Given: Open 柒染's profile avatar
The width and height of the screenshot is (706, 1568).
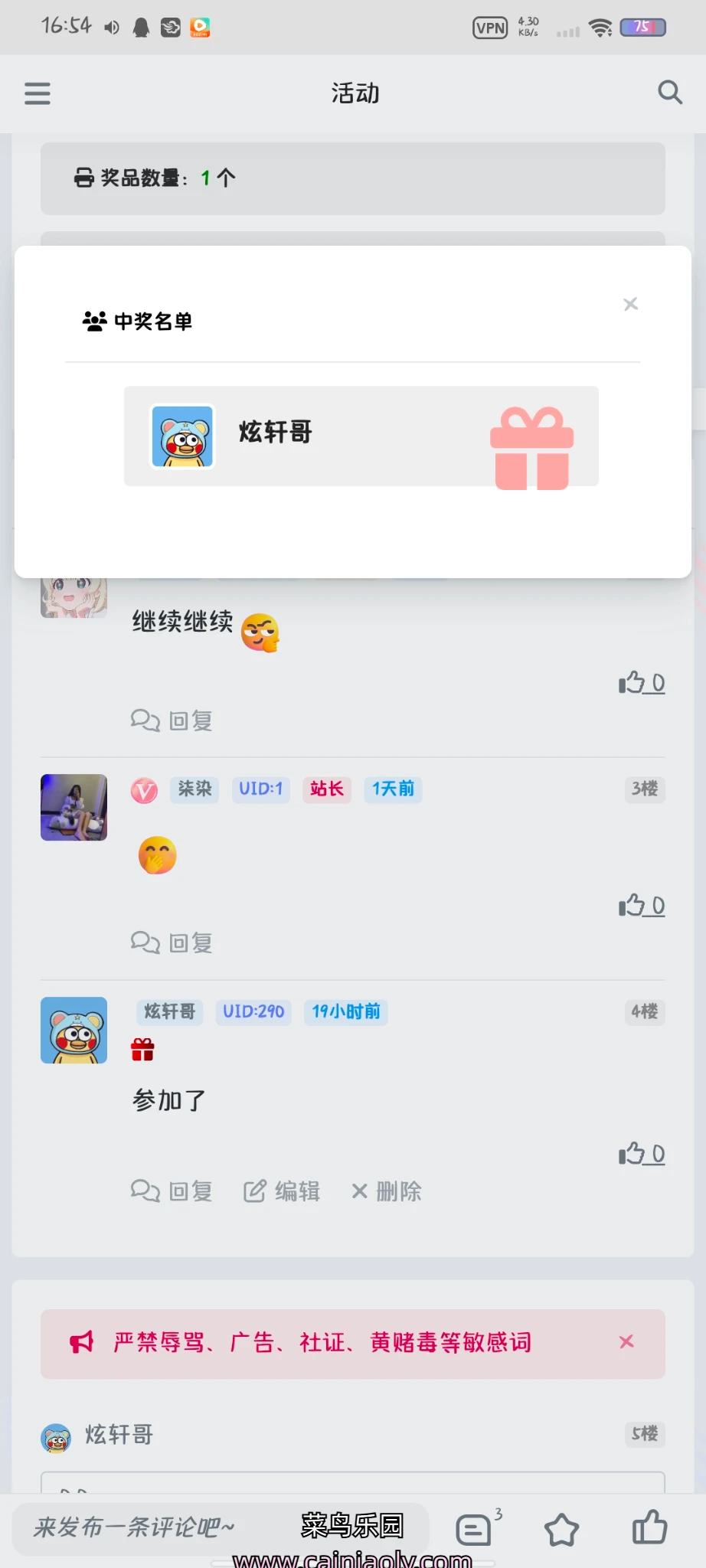Looking at the screenshot, I should [74, 807].
